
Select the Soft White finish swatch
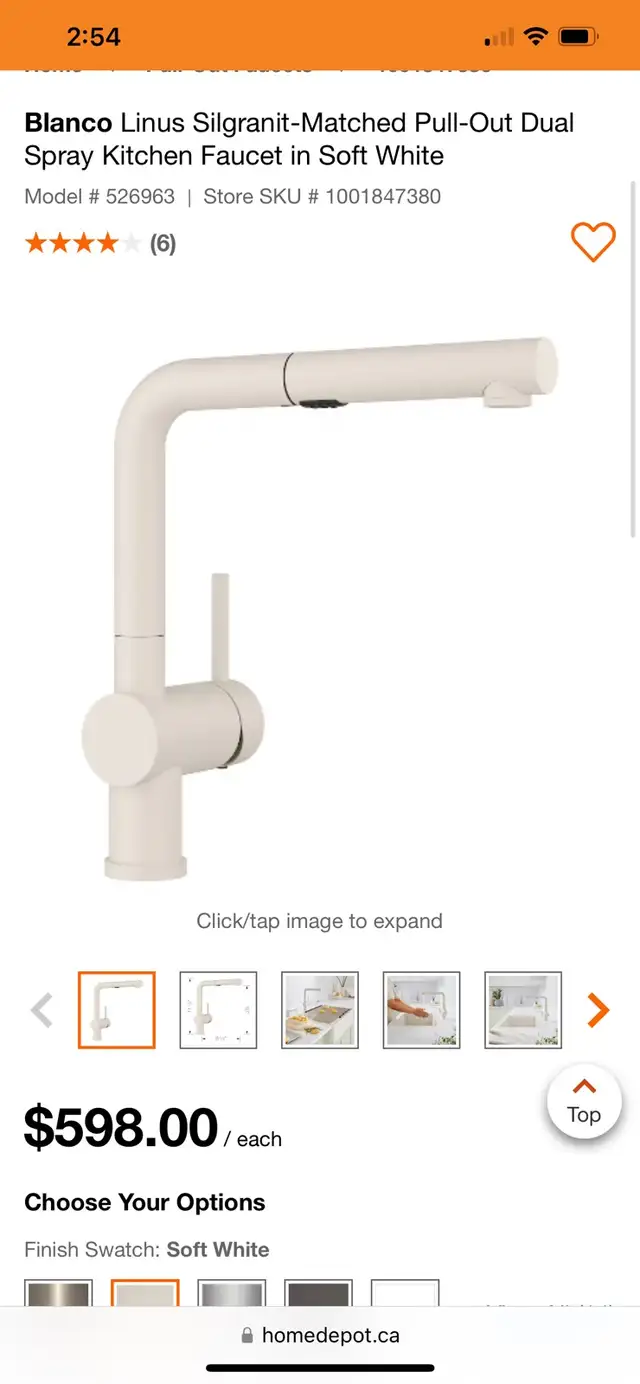click(145, 1294)
